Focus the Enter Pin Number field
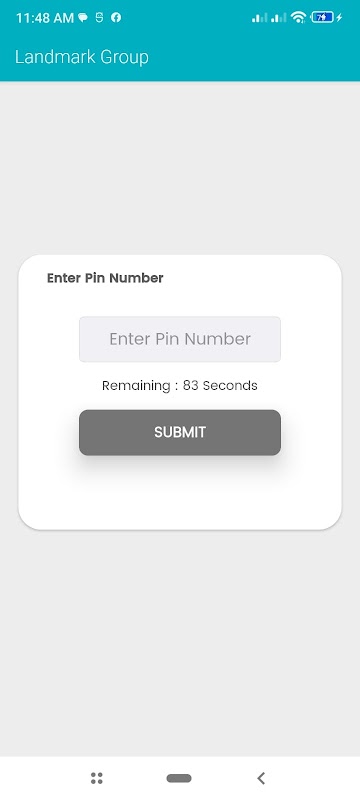 (179, 339)
